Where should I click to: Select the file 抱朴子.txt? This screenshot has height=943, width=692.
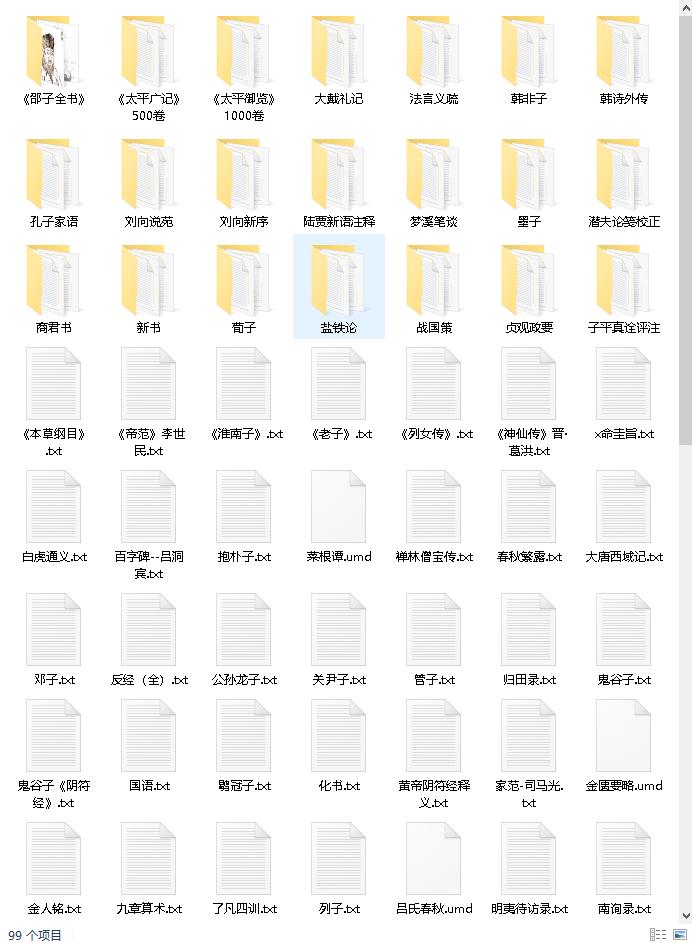coord(244,508)
